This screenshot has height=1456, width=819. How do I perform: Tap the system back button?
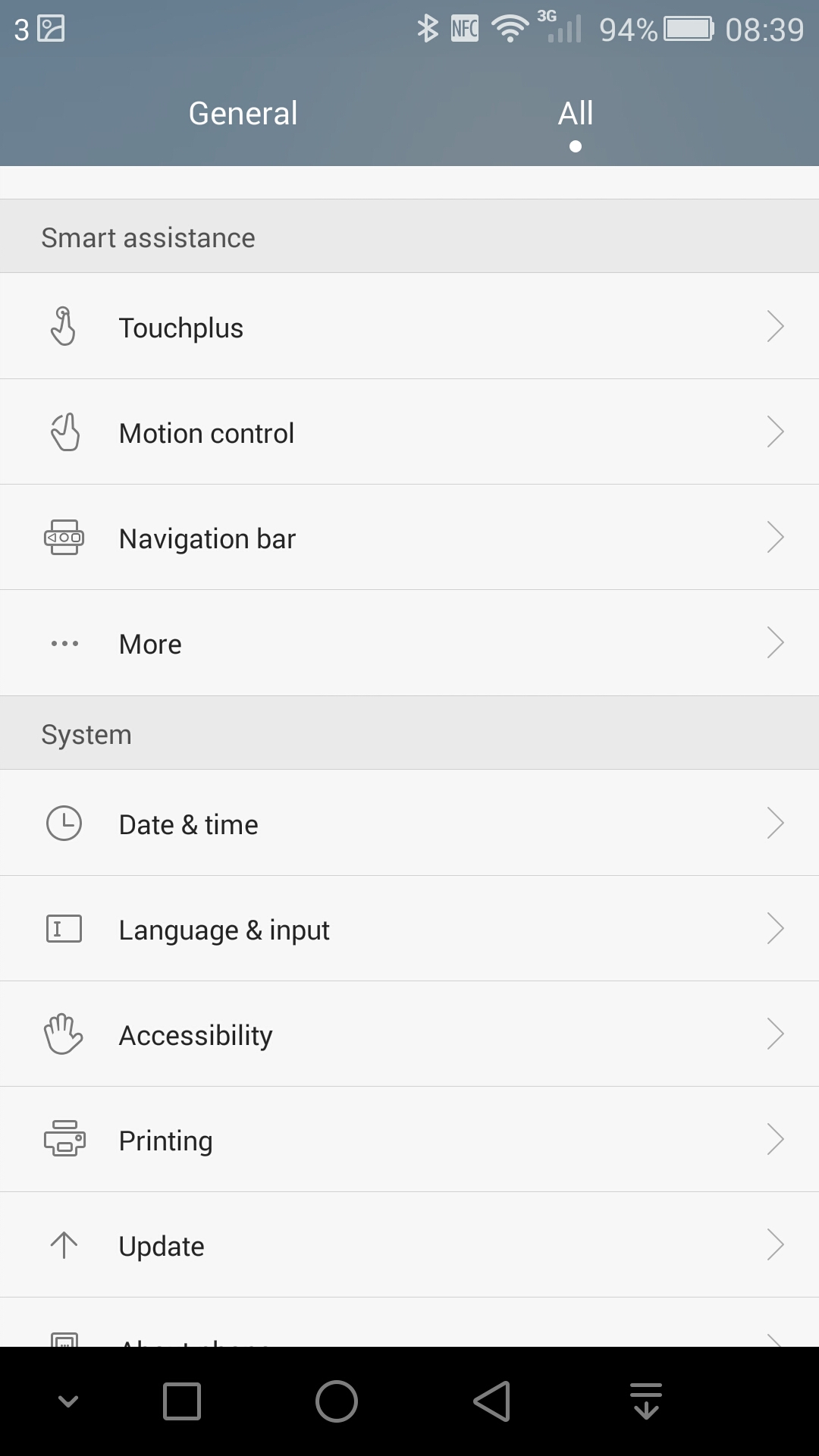(x=492, y=1401)
